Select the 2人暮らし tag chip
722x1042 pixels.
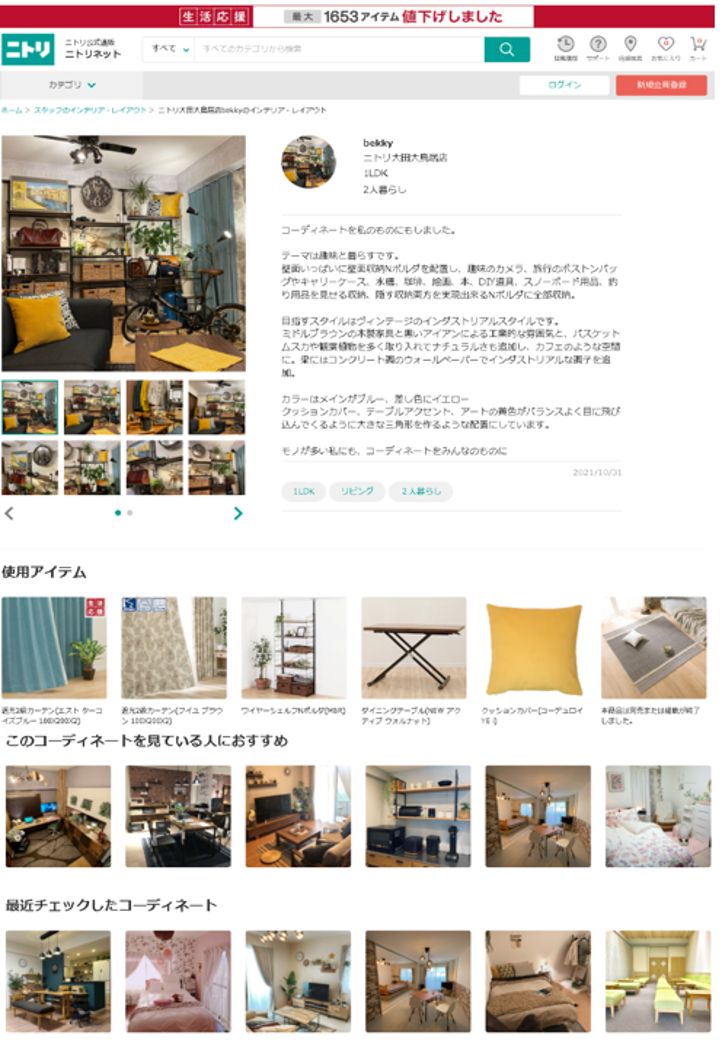tap(421, 491)
